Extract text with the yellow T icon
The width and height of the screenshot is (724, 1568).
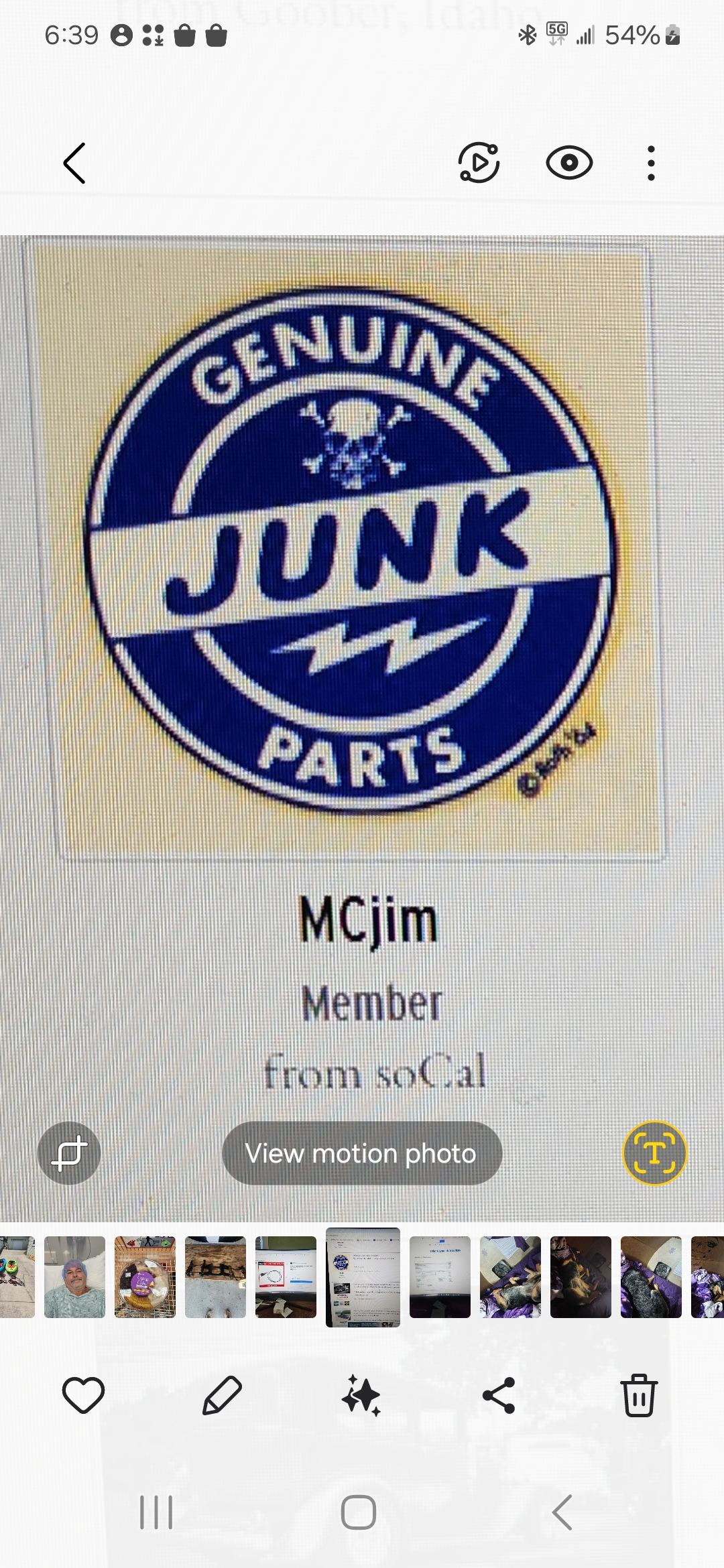(x=655, y=1153)
